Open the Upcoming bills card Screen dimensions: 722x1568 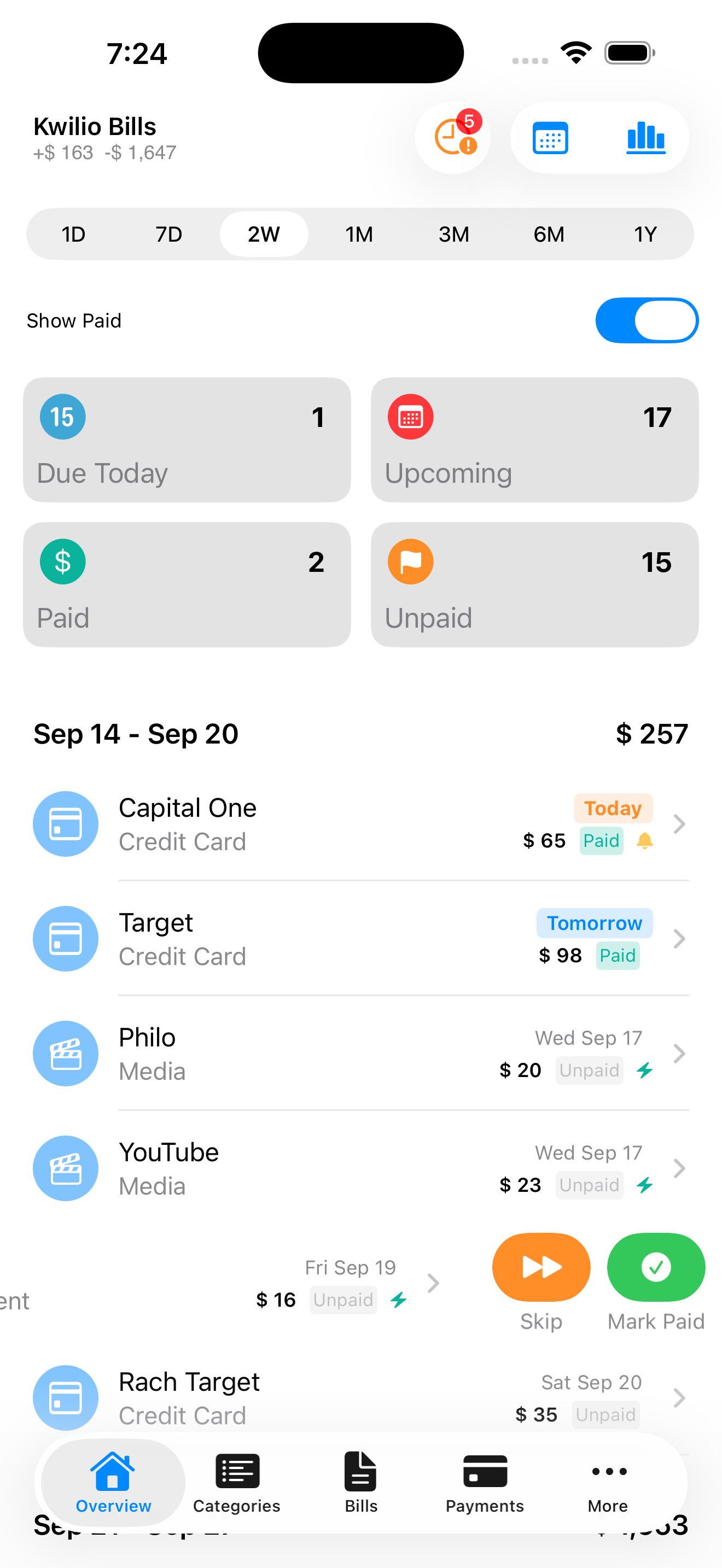(534, 440)
